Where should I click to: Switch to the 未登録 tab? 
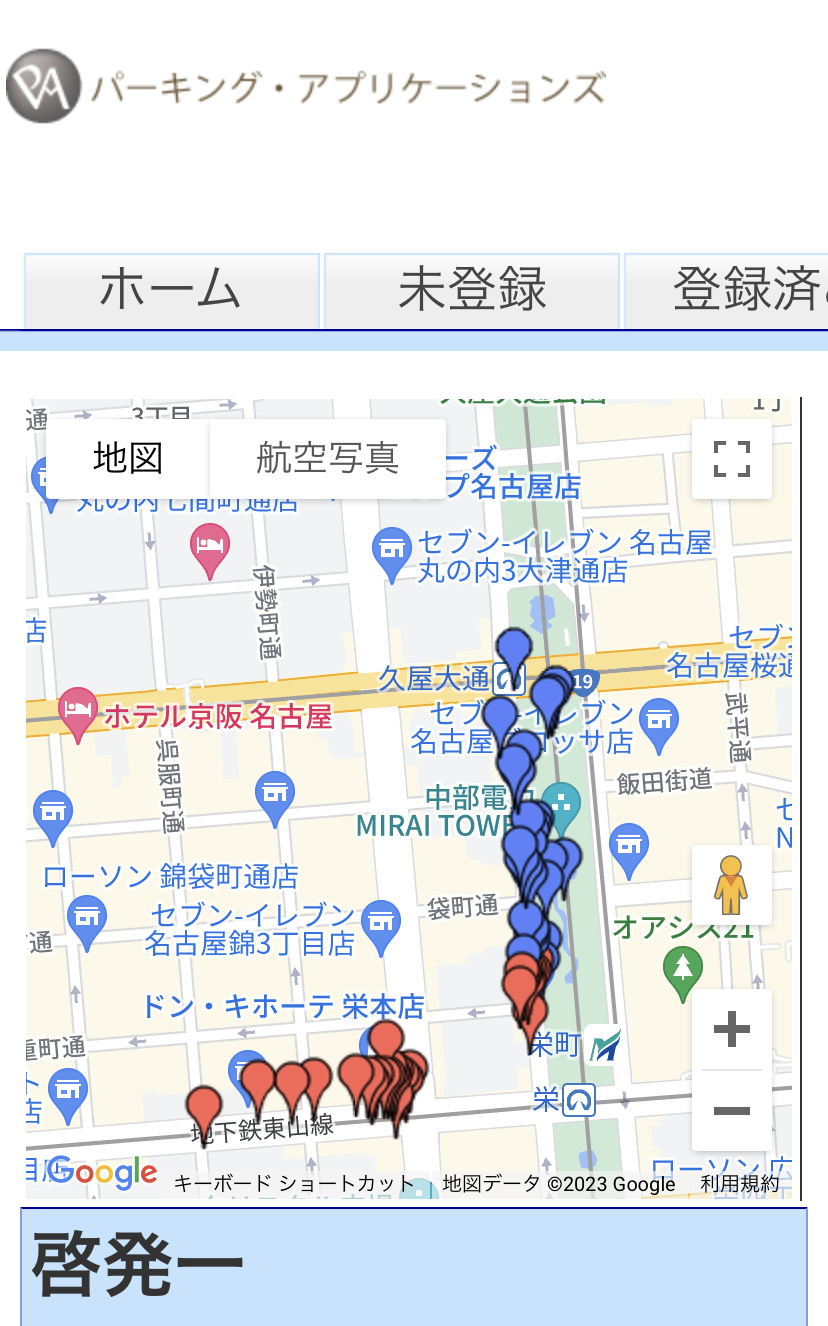click(x=471, y=291)
